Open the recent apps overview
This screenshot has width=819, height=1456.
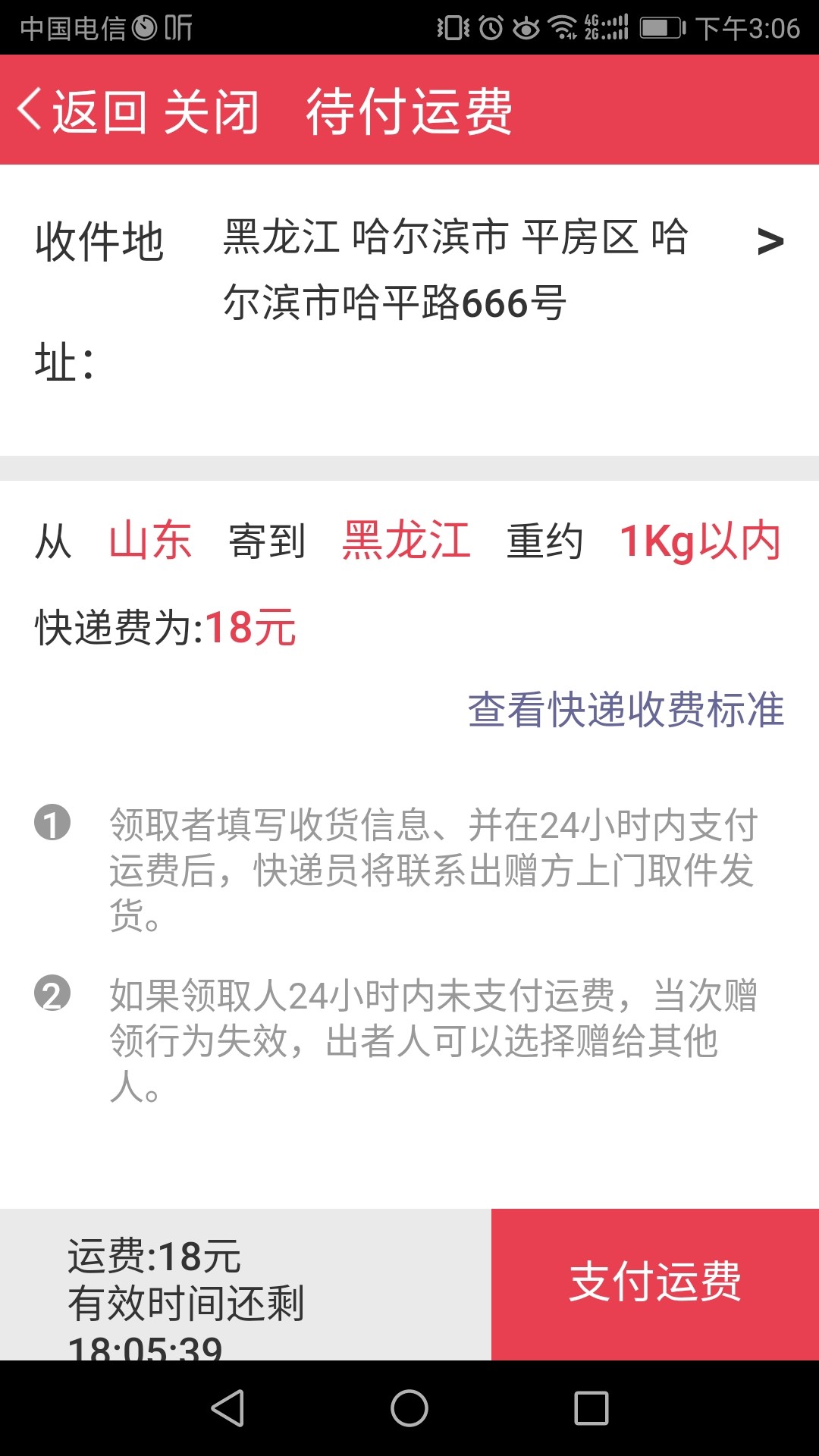(x=591, y=1408)
